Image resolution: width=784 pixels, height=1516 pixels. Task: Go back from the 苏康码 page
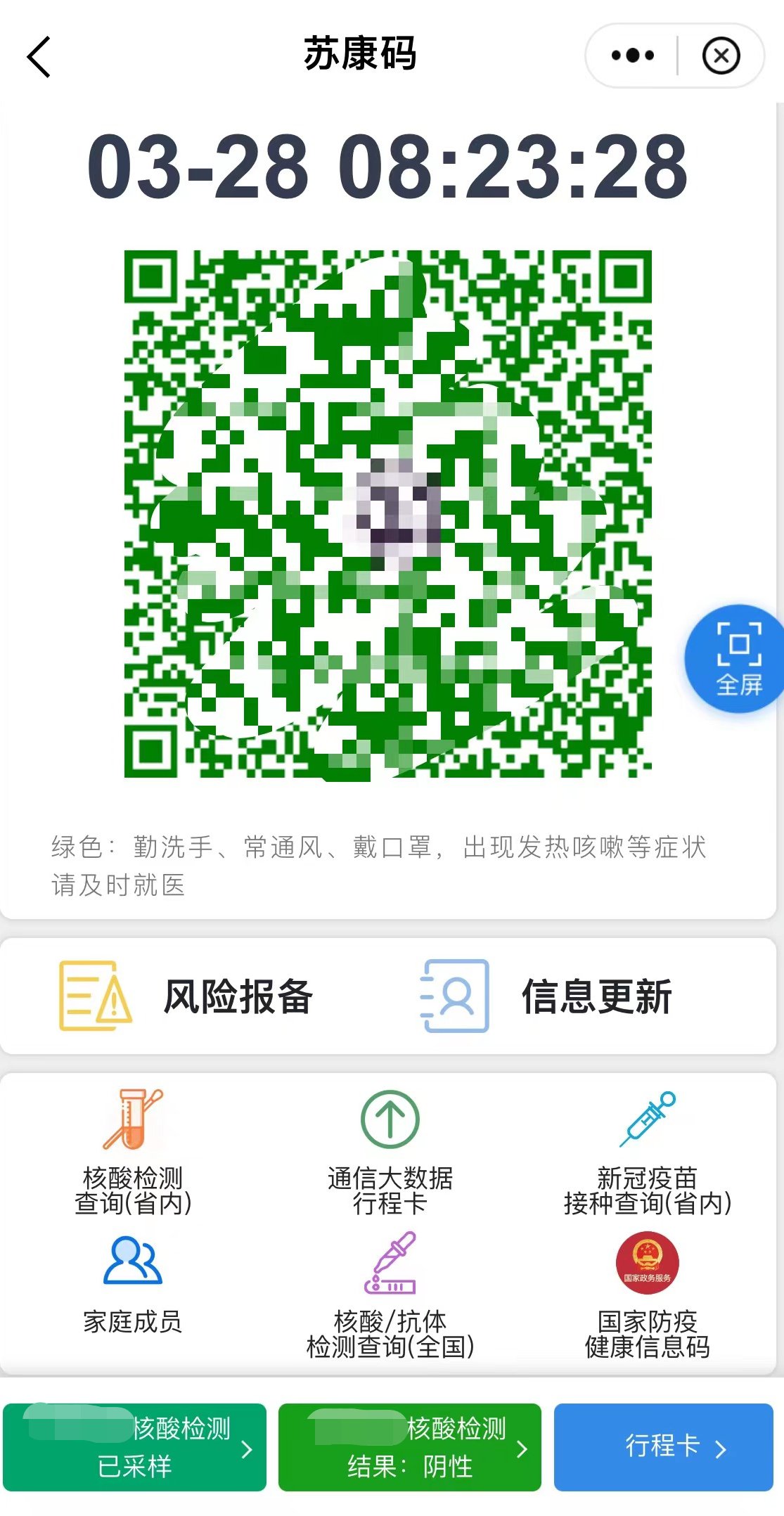[x=39, y=56]
